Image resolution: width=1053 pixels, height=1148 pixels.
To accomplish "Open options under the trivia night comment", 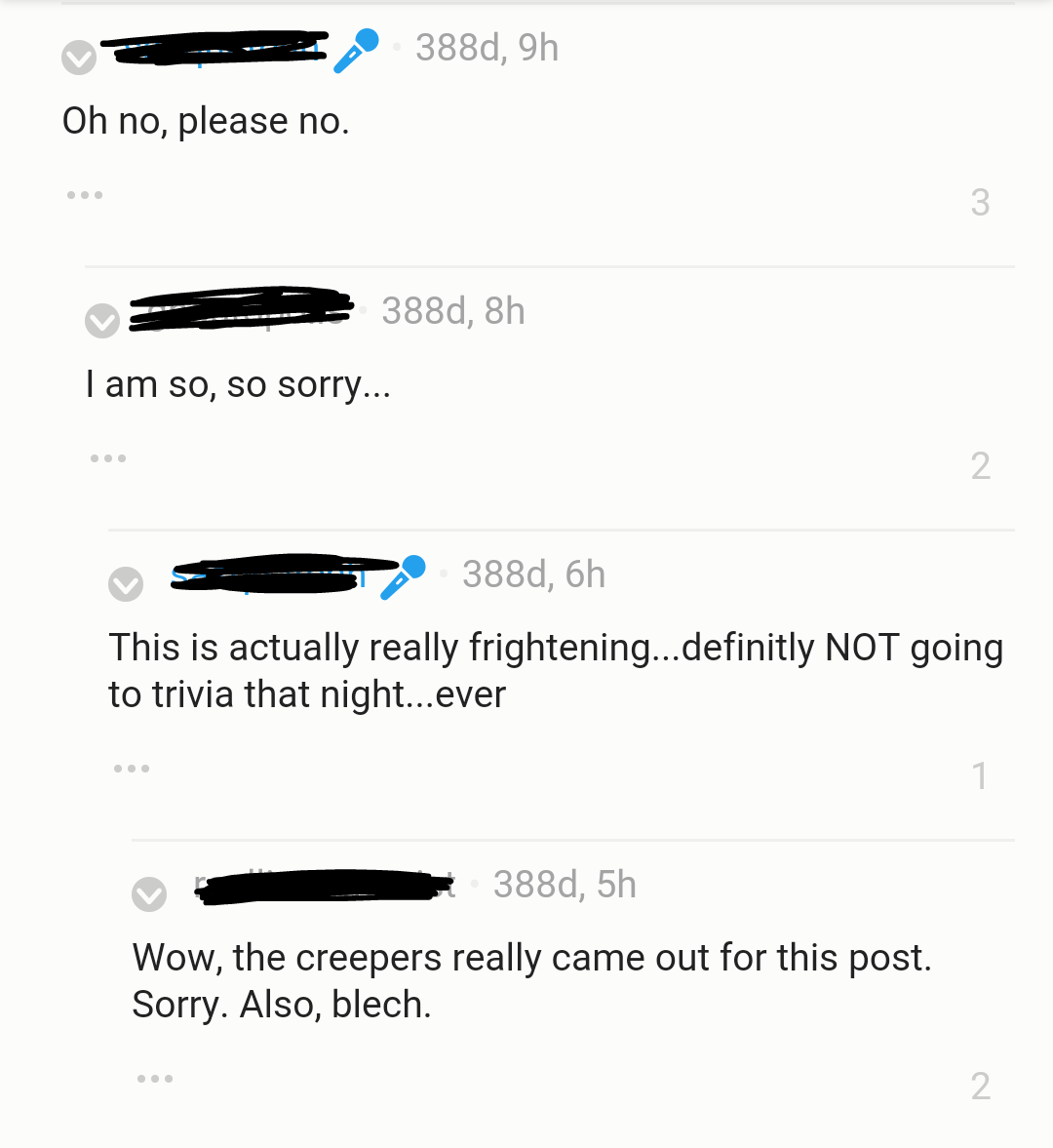I will (x=132, y=769).
